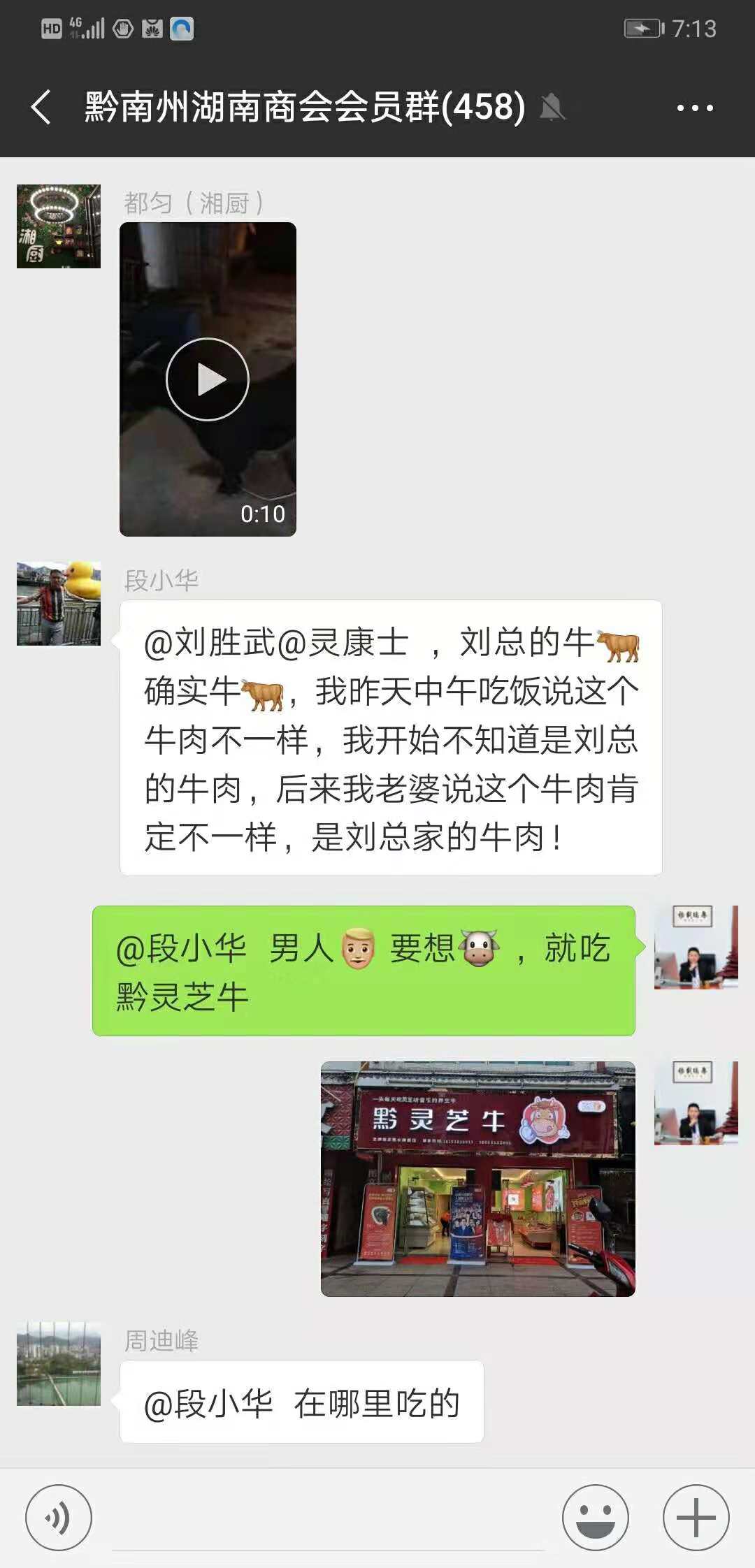The image size is (755, 1568).
Task: Open the plus attachment menu
Action: pos(696,1518)
